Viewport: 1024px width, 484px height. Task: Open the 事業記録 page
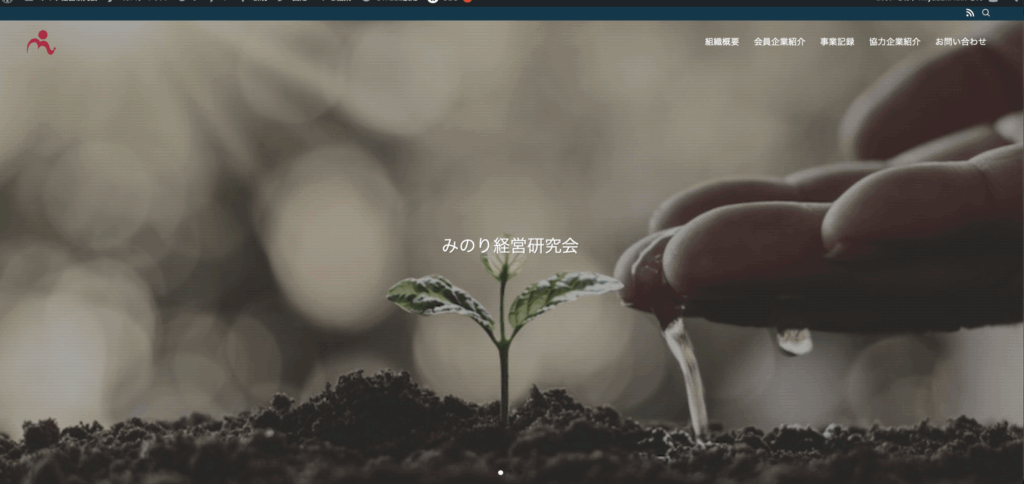click(837, 42)
